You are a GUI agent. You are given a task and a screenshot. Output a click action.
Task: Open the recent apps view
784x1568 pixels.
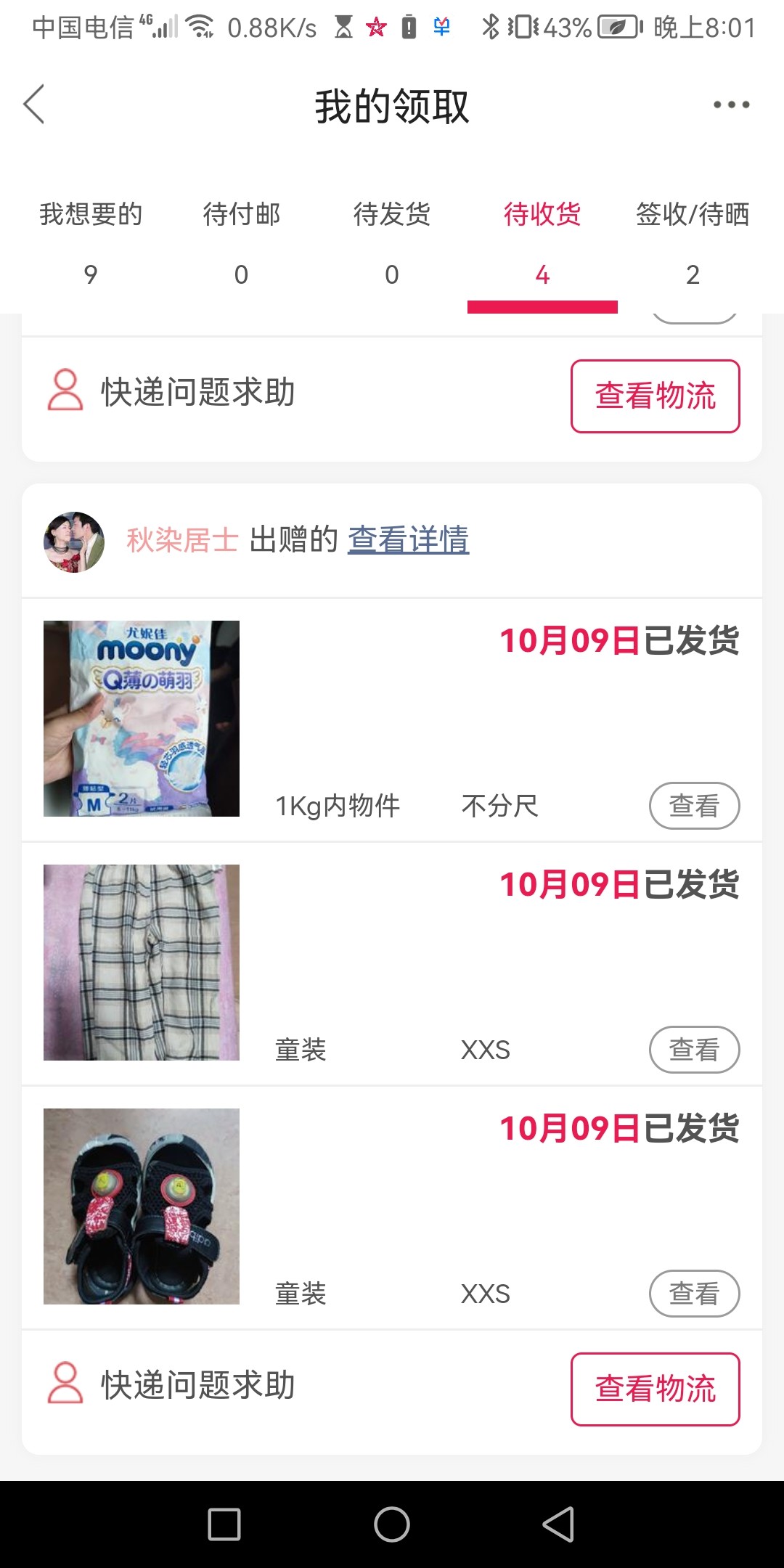tap(224, 1524)
